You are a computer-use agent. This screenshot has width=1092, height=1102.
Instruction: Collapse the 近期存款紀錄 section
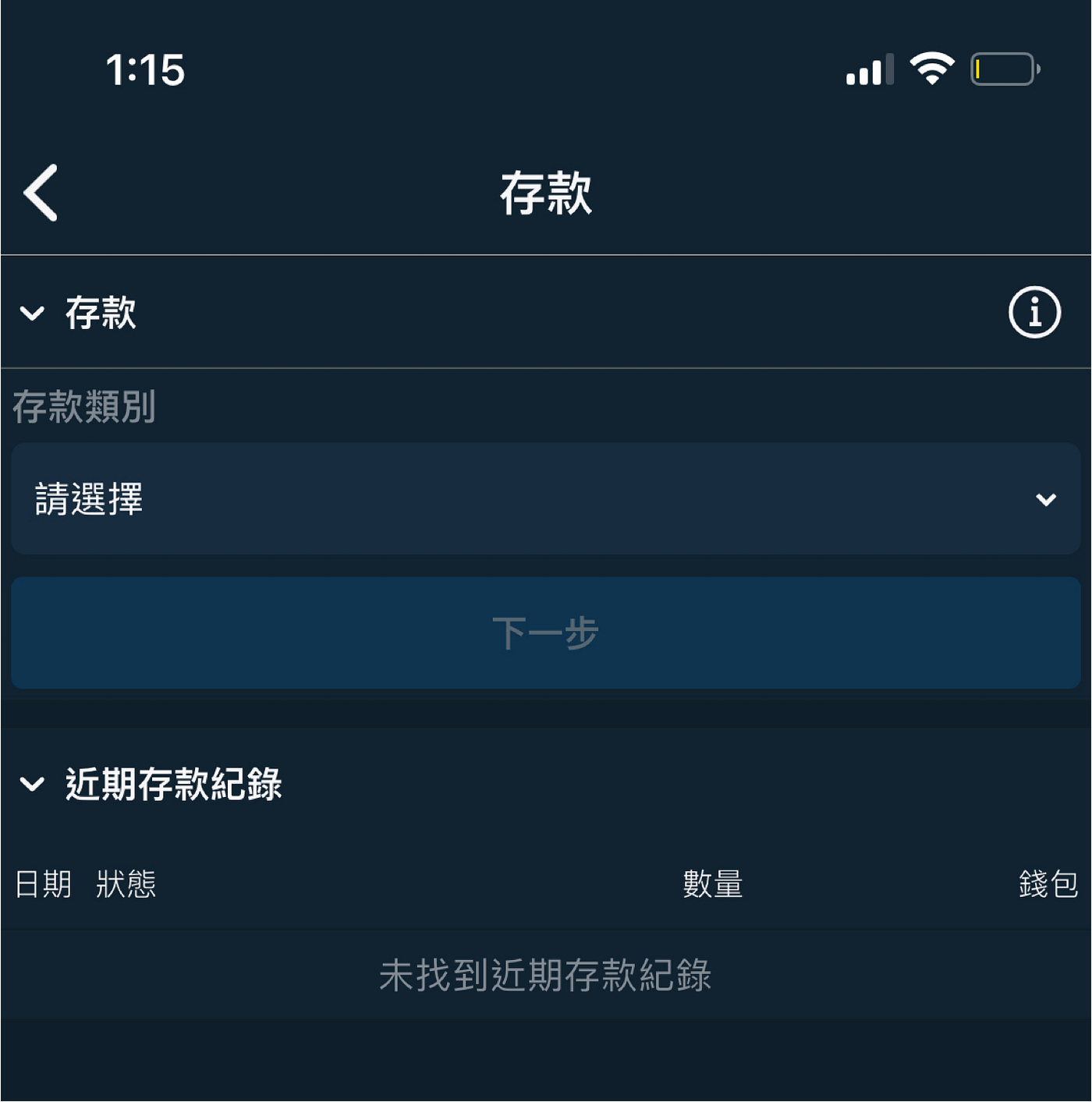point(32,784)
